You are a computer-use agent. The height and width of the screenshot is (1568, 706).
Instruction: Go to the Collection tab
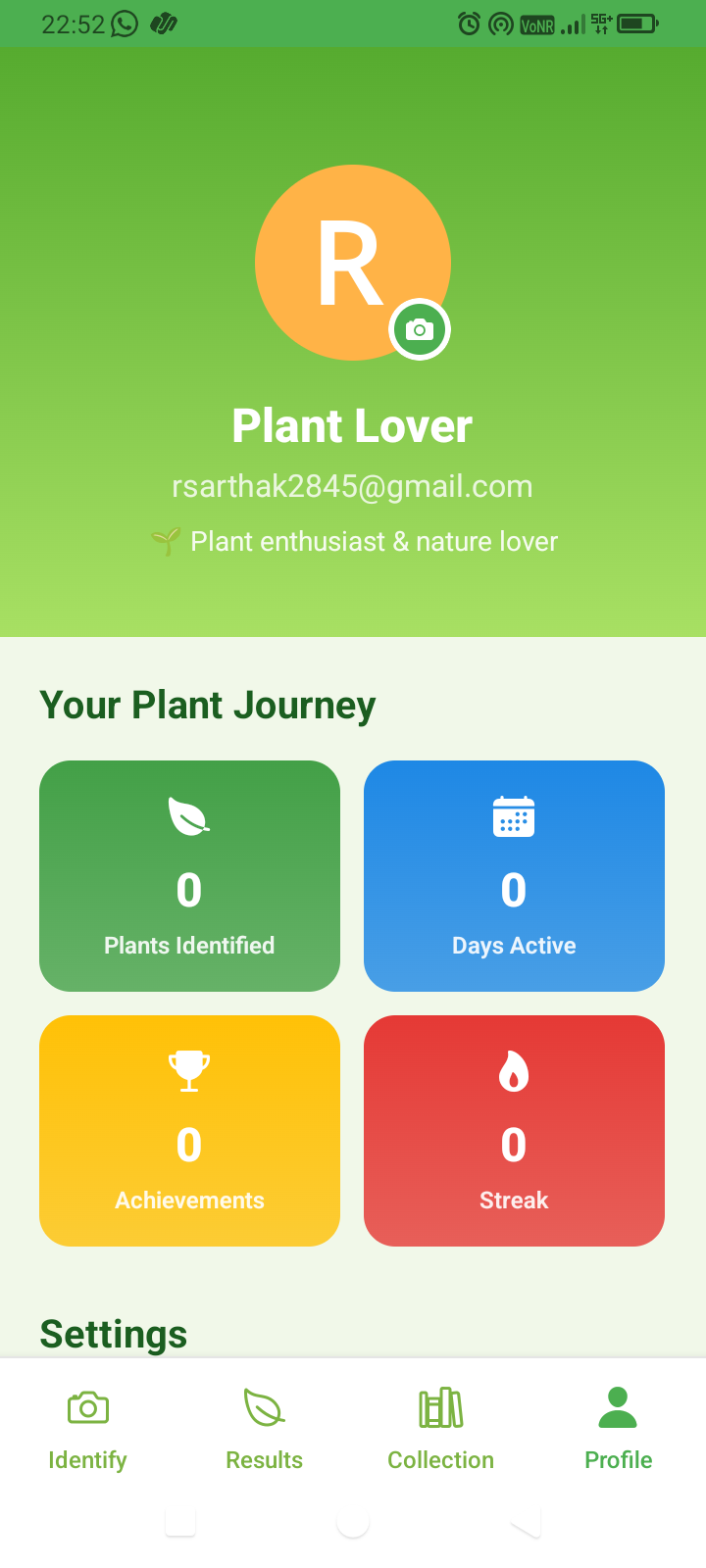[441, 1430]
